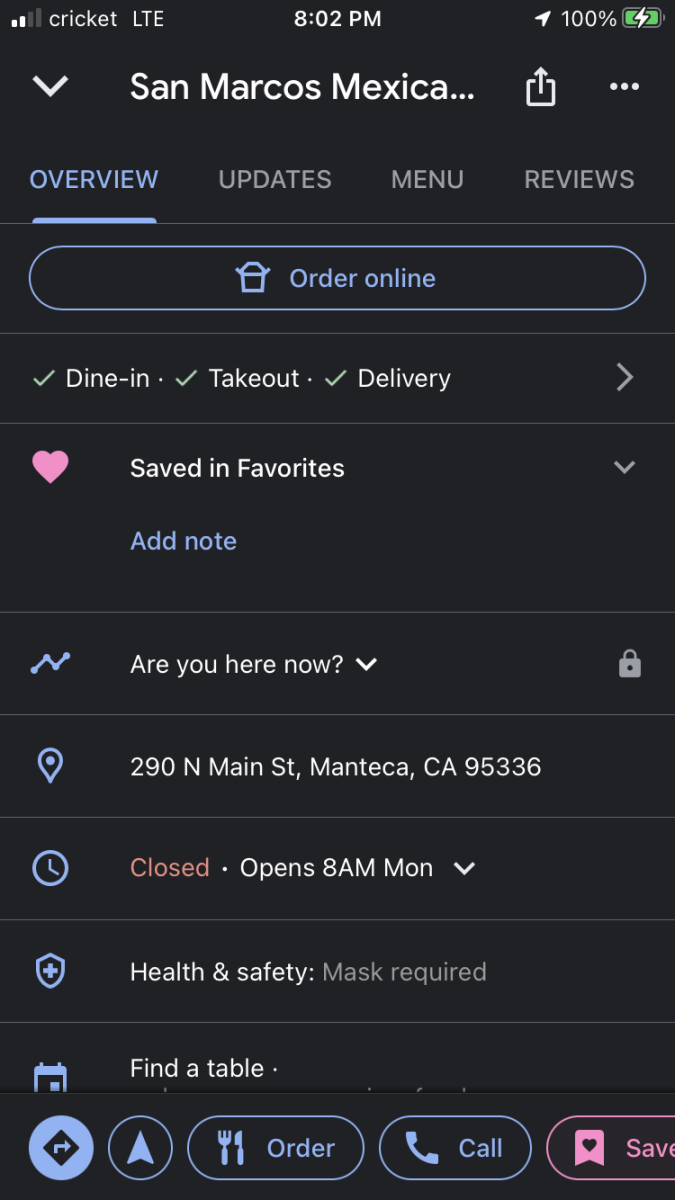This screenshot has width=675, height=1200.
Task: Open the address 290 N Main St
Action: 336,767
